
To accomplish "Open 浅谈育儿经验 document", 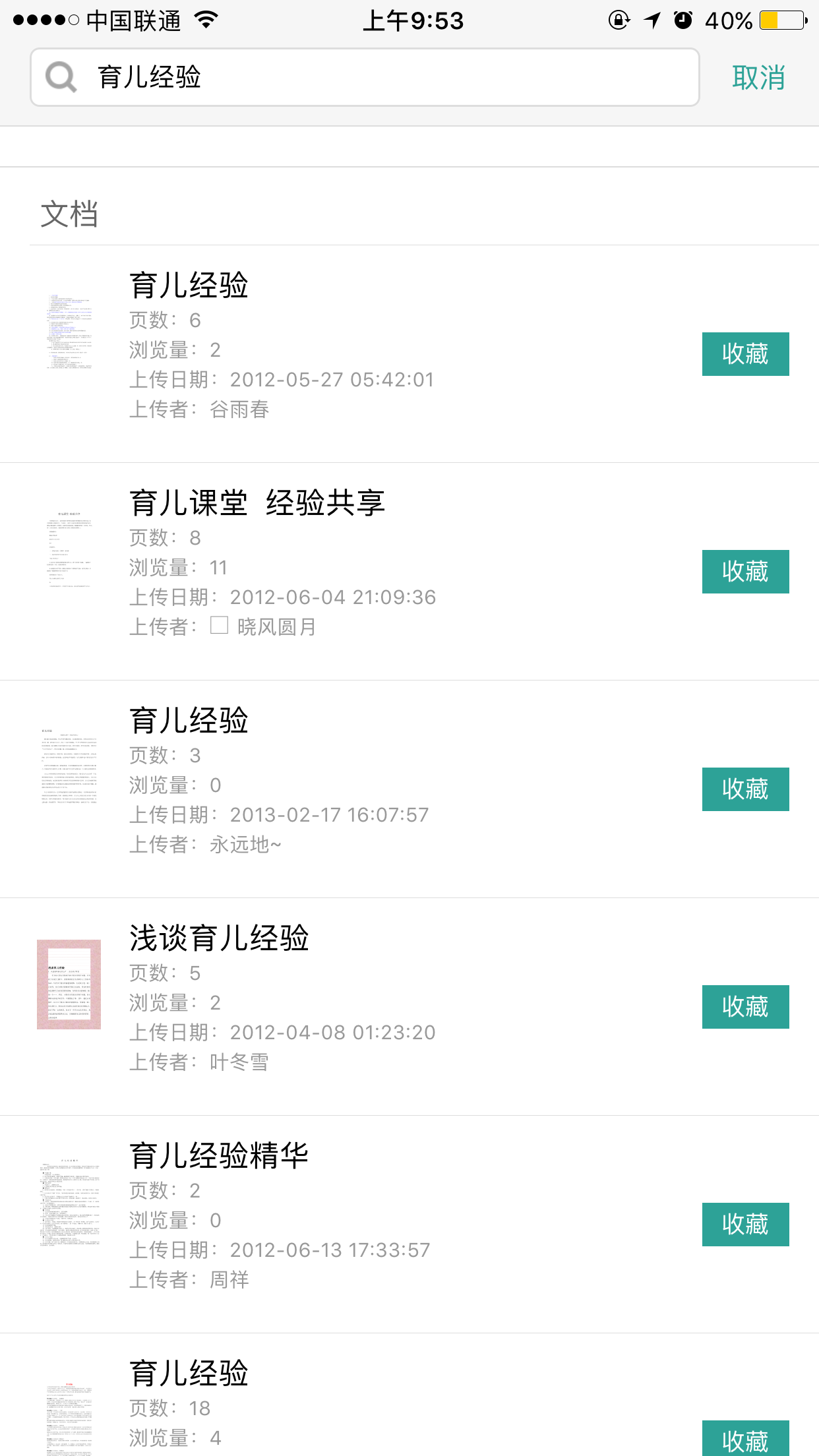I will pyautogui.click(x=219, y=938).
